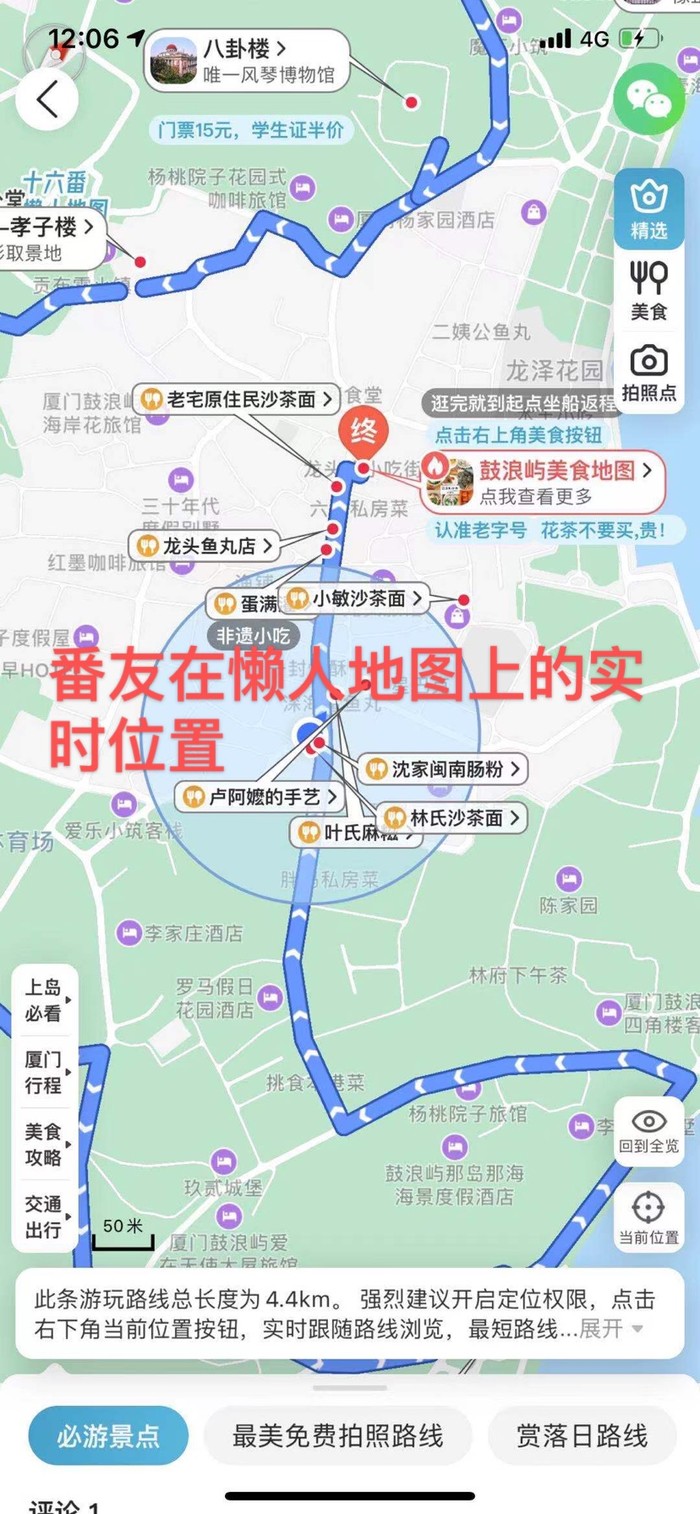Image resolution: width=700 pixels, height=1514 pixels.
Task: Switch to 赏落日路线 tab
Action: coord(581,1437)
